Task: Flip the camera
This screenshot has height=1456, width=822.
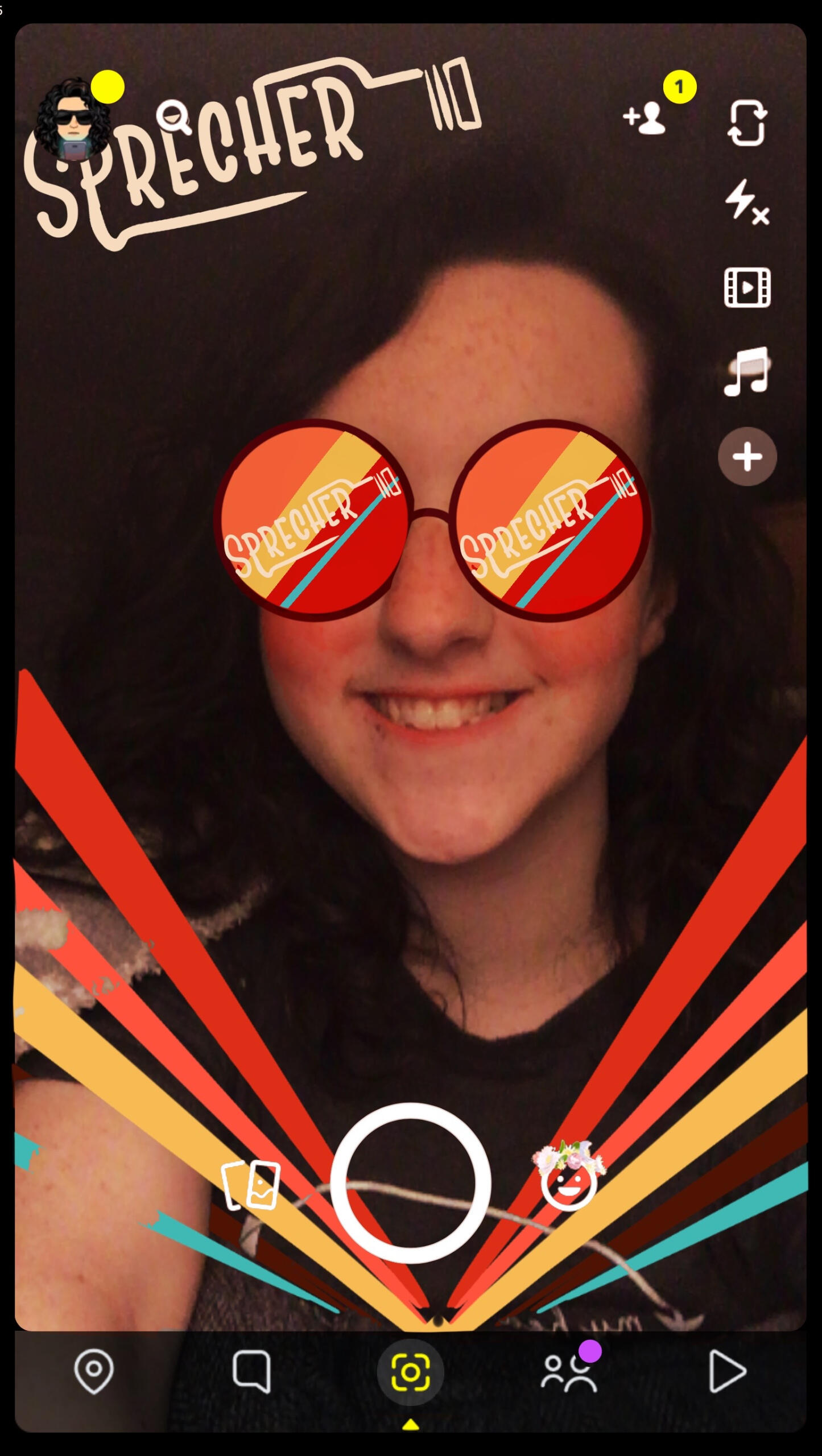Action: 747,123
